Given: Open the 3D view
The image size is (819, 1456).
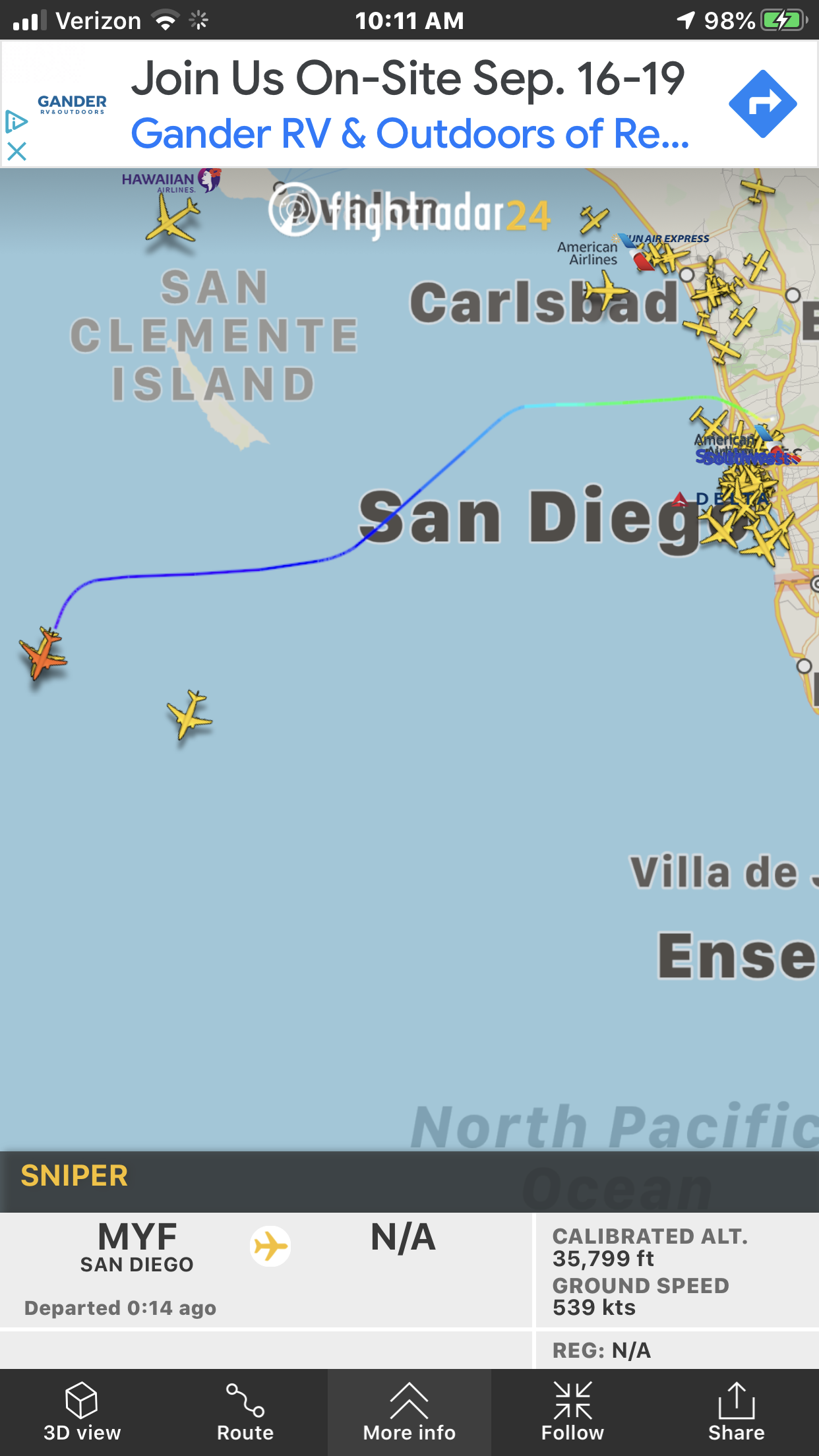Looking at the screenshot, I should 82,1412.
